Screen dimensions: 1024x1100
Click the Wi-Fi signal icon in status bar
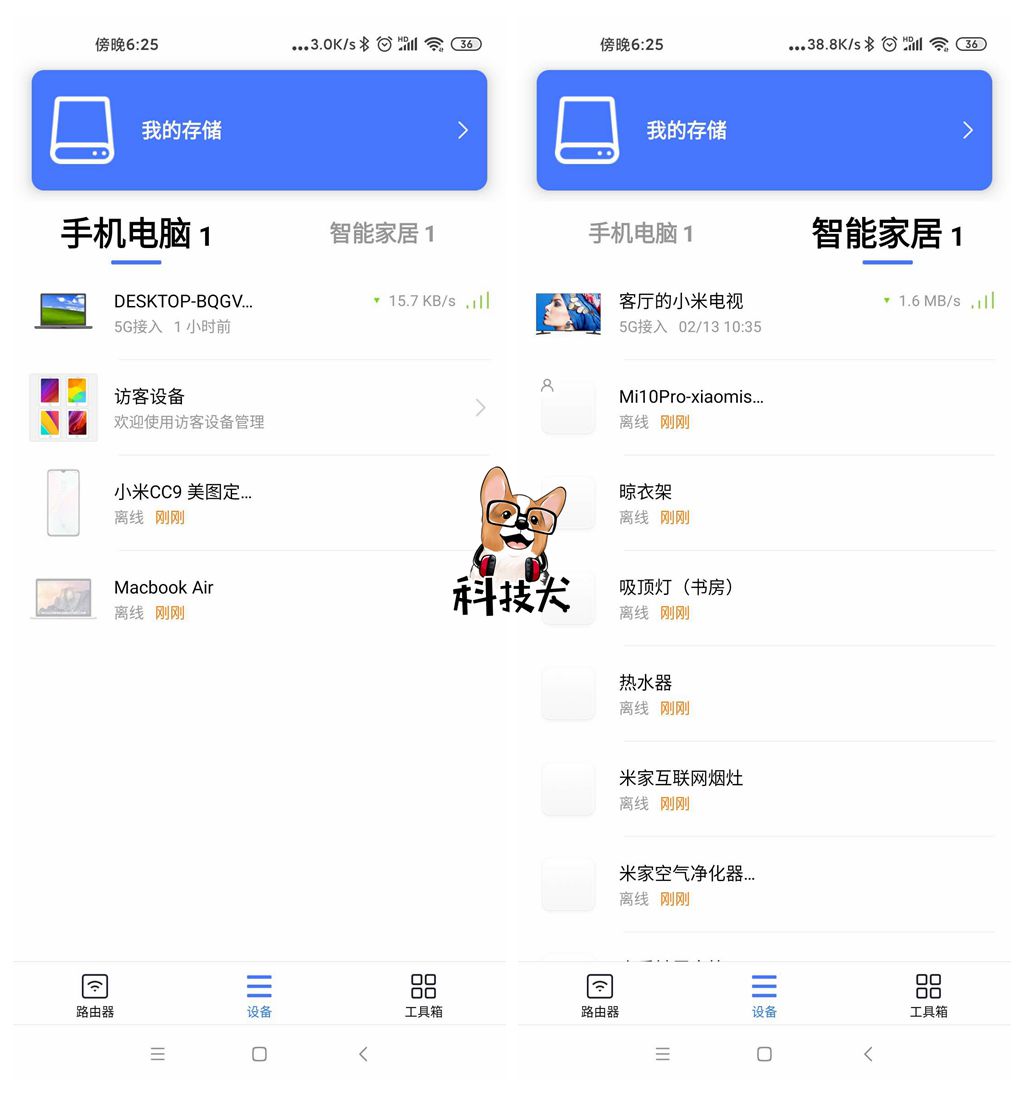[x=434, y=43]
